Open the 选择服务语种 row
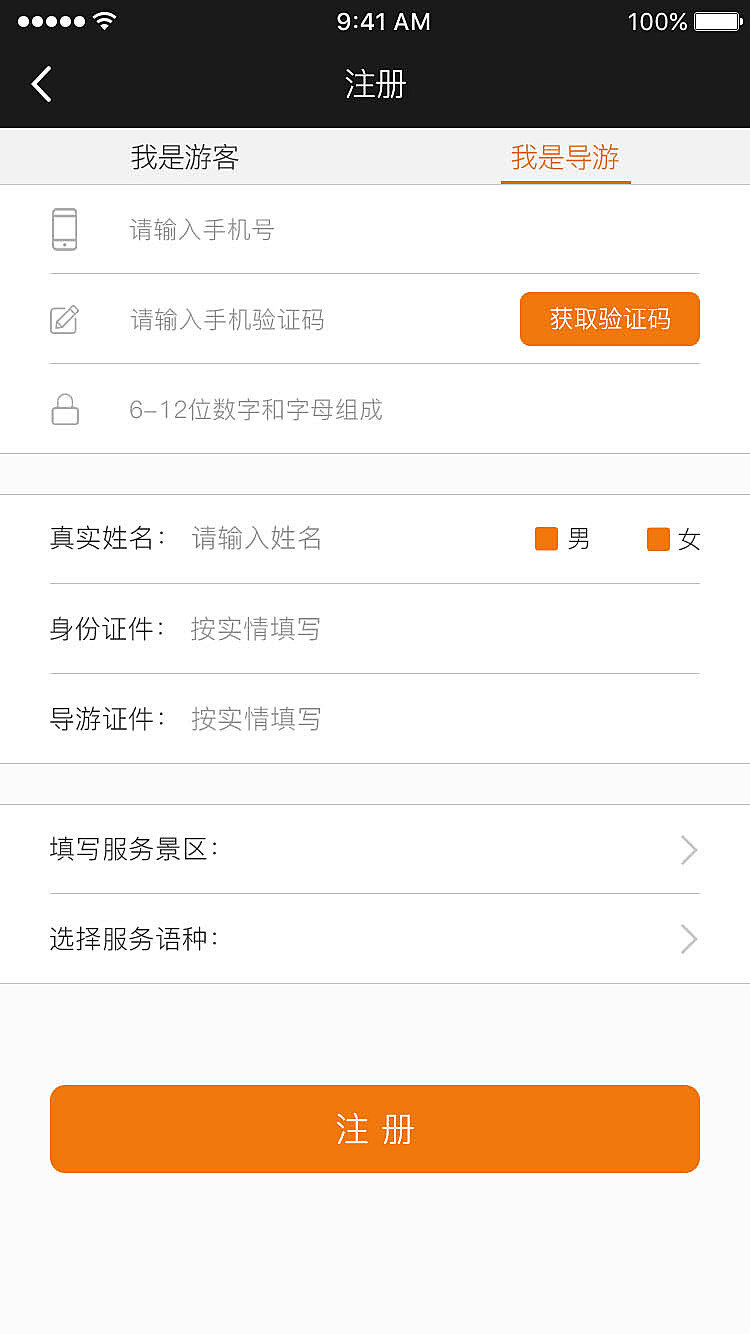Viewport: 750px width, 1334px height. click(x=374, y=939)
